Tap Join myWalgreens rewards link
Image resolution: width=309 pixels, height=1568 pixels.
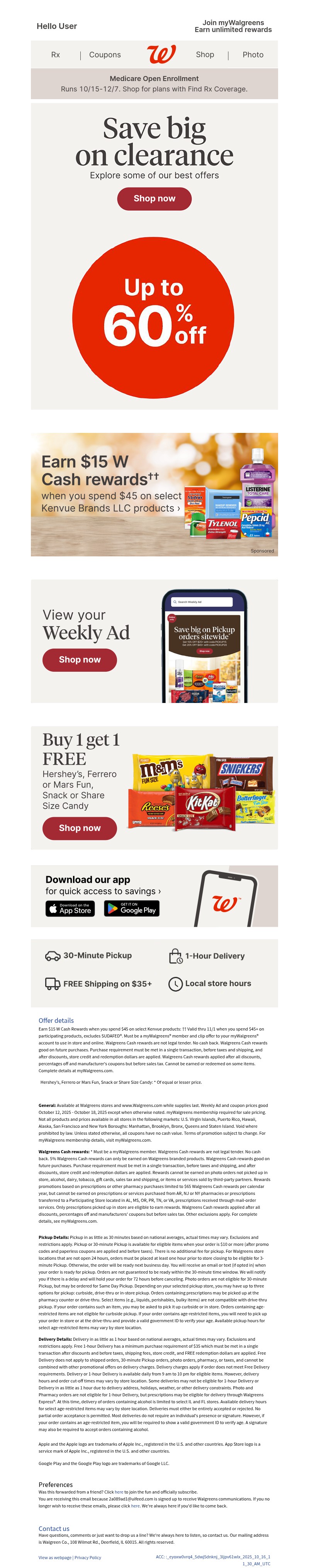(x=233, y=26)
